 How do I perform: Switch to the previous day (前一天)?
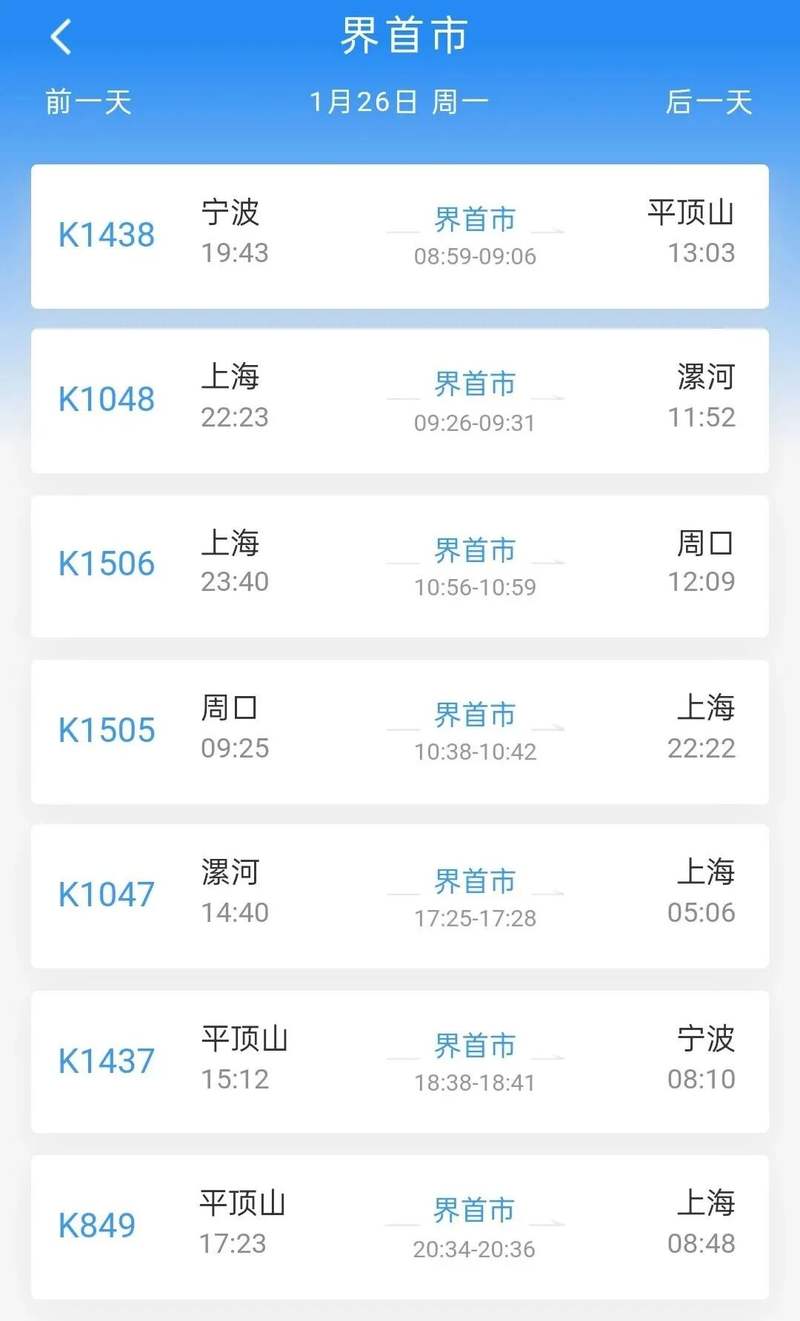[88, 102]
